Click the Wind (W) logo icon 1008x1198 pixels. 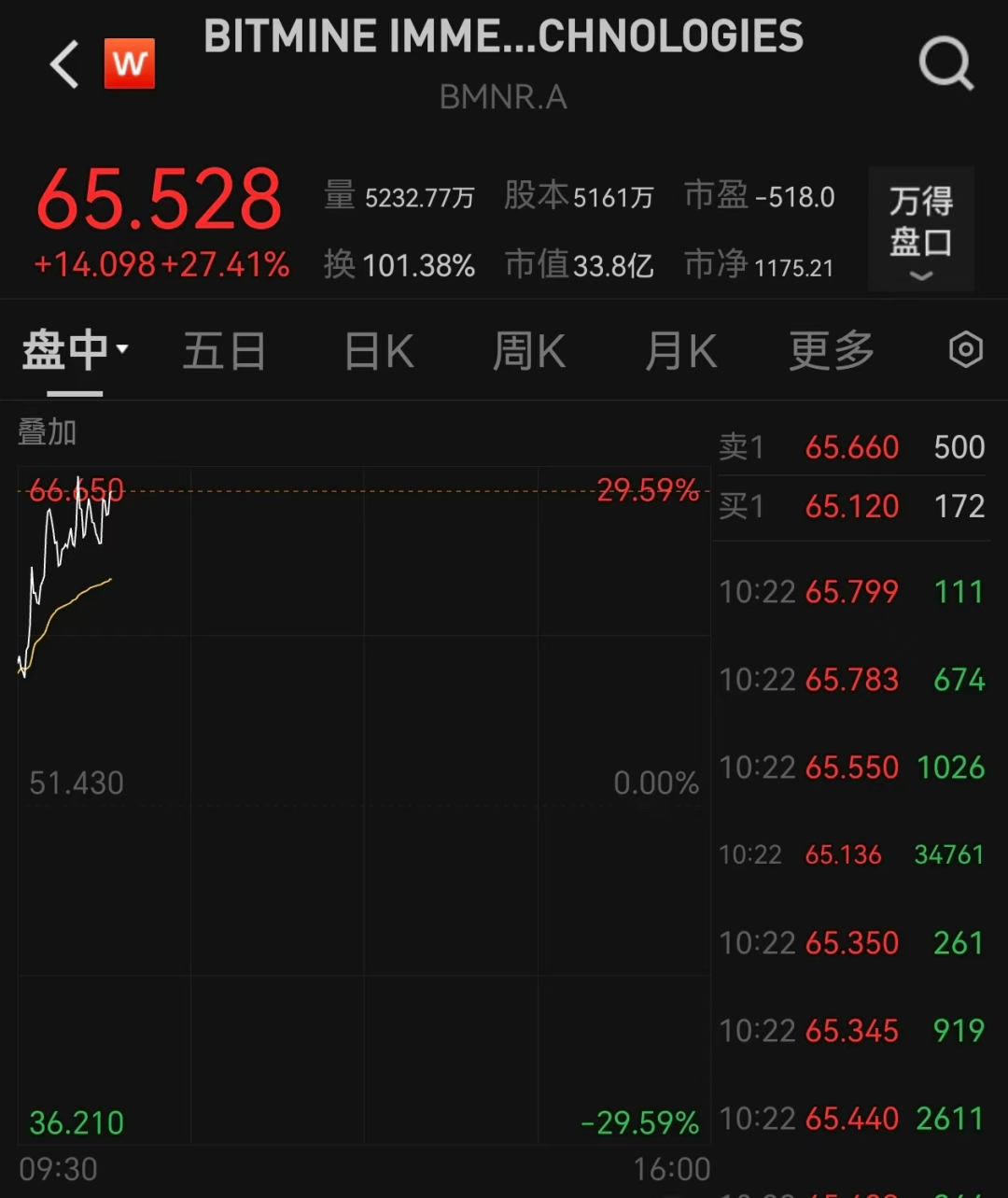129,63
